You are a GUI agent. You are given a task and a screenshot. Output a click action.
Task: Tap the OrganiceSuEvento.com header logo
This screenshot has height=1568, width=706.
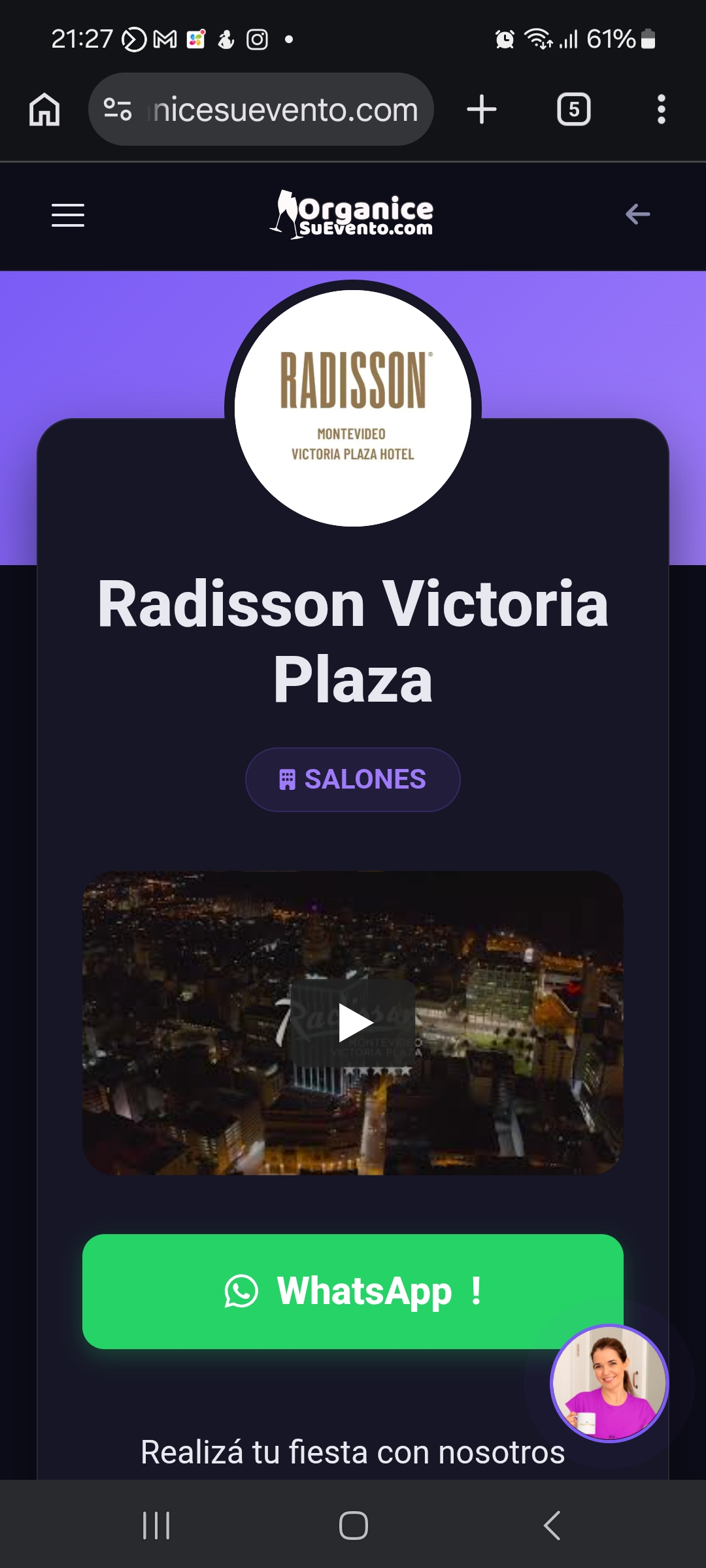[x=353, y=214]
